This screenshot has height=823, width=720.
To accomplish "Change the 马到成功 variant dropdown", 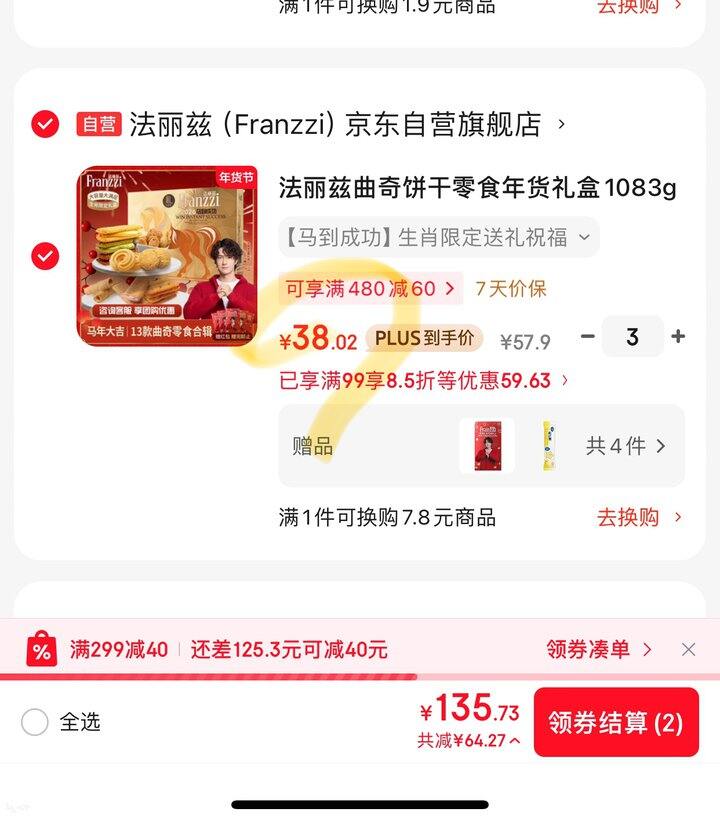I will pyautogui.click(x=438, y=238).
